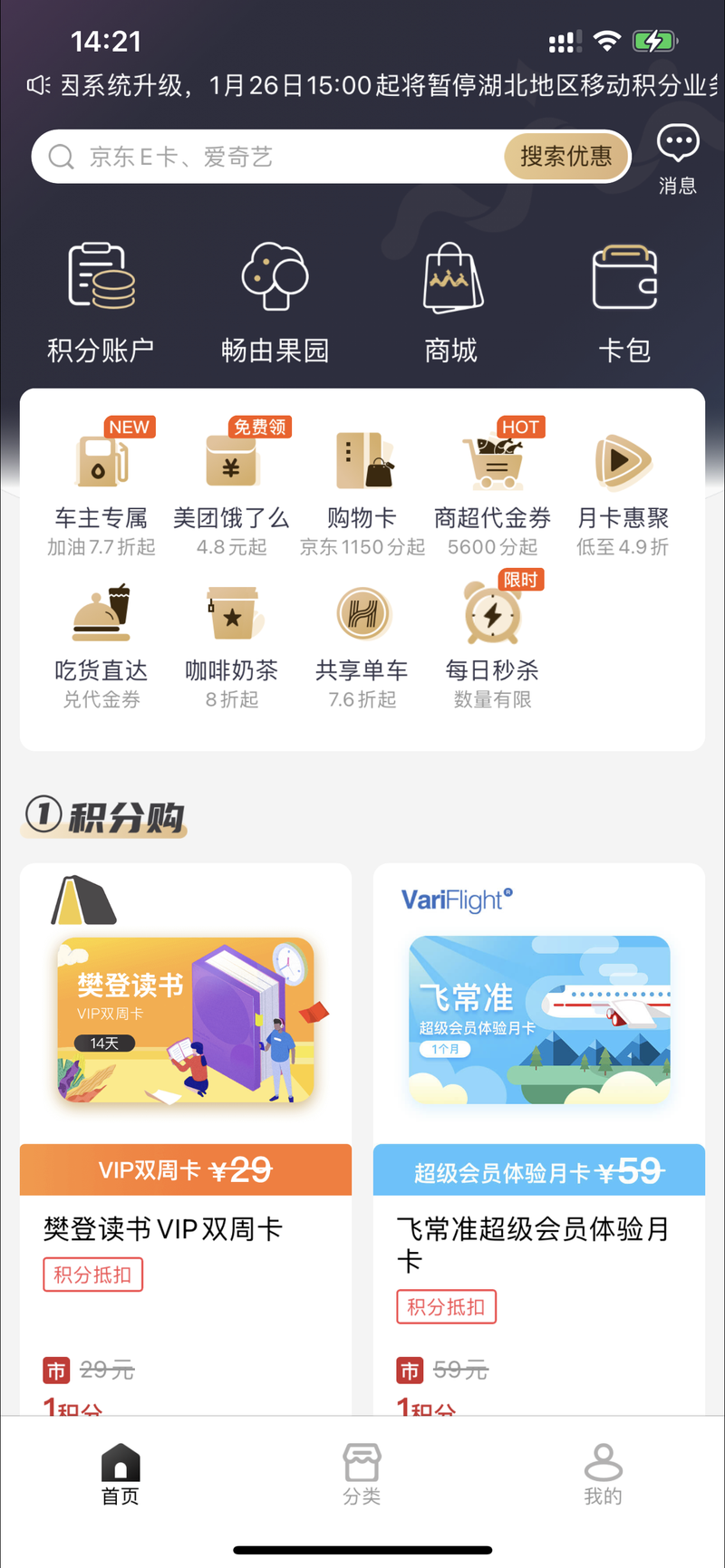725x1568 pixels.
Task: Switch to the 我的 tab
Action: [604, 1474]
